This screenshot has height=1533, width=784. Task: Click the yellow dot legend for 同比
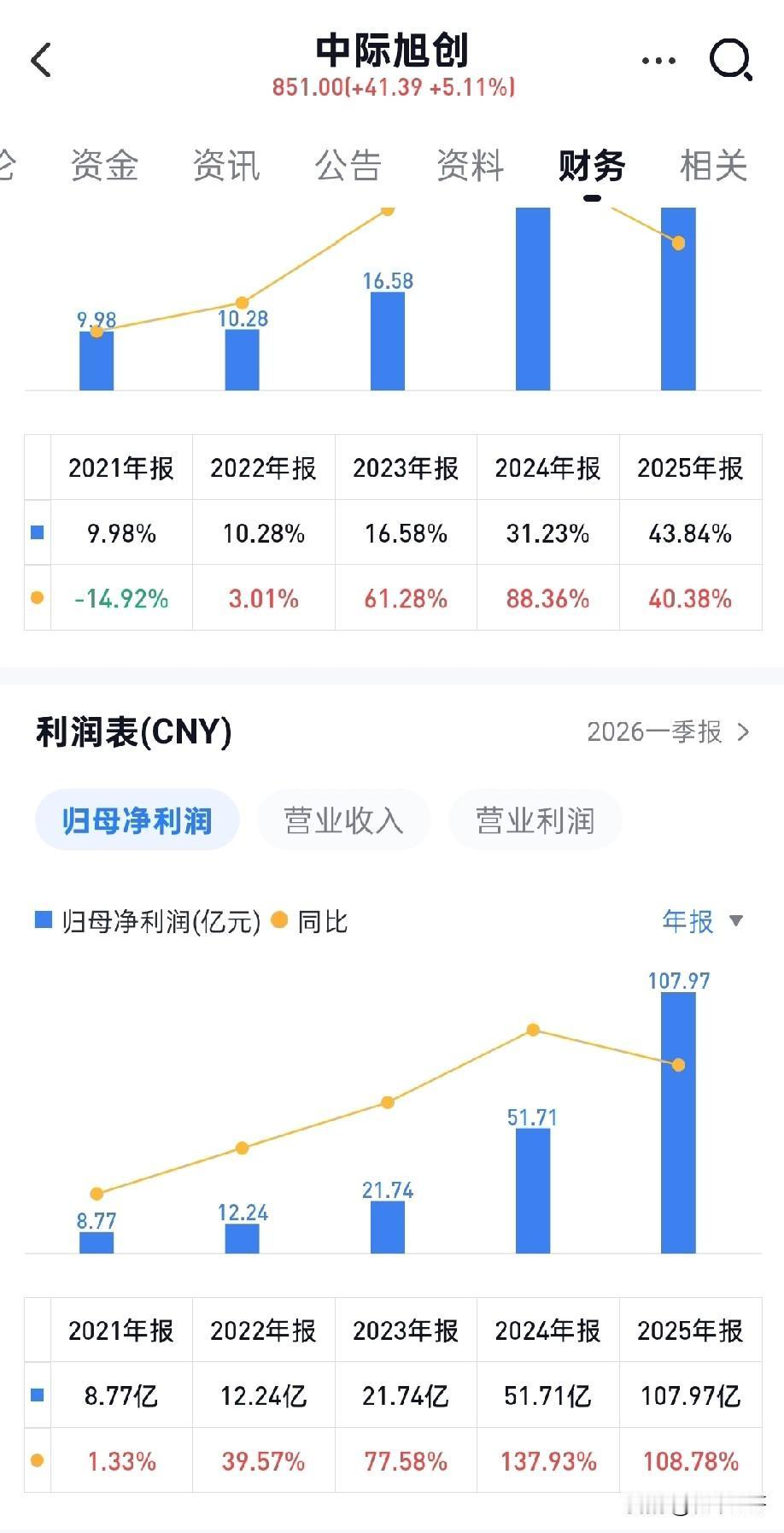278,921
